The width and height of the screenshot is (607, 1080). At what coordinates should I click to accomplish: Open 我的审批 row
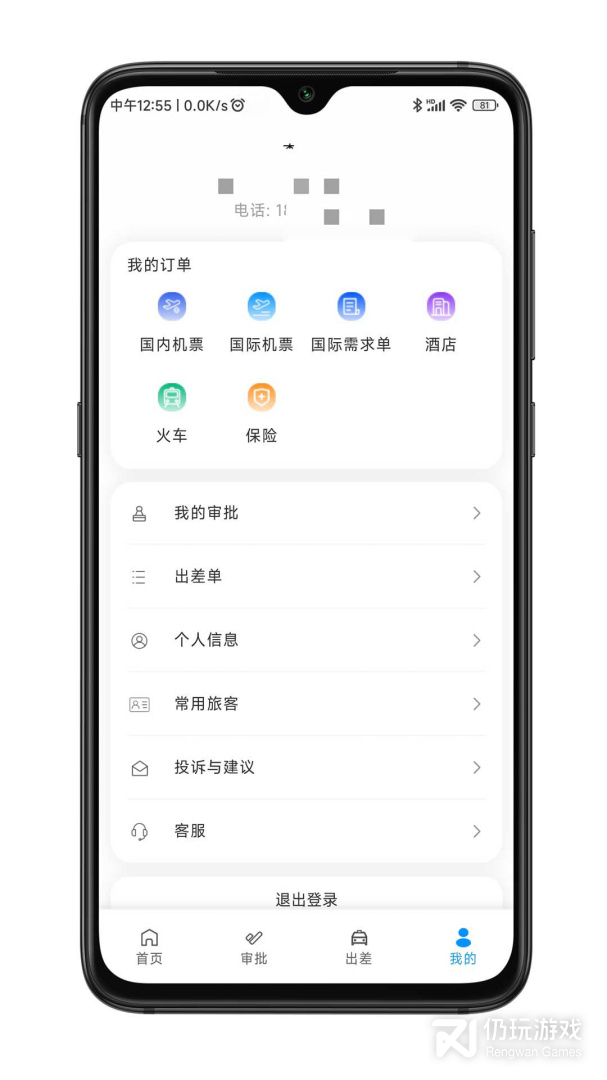pyautogui.click(x=306, y=513)
